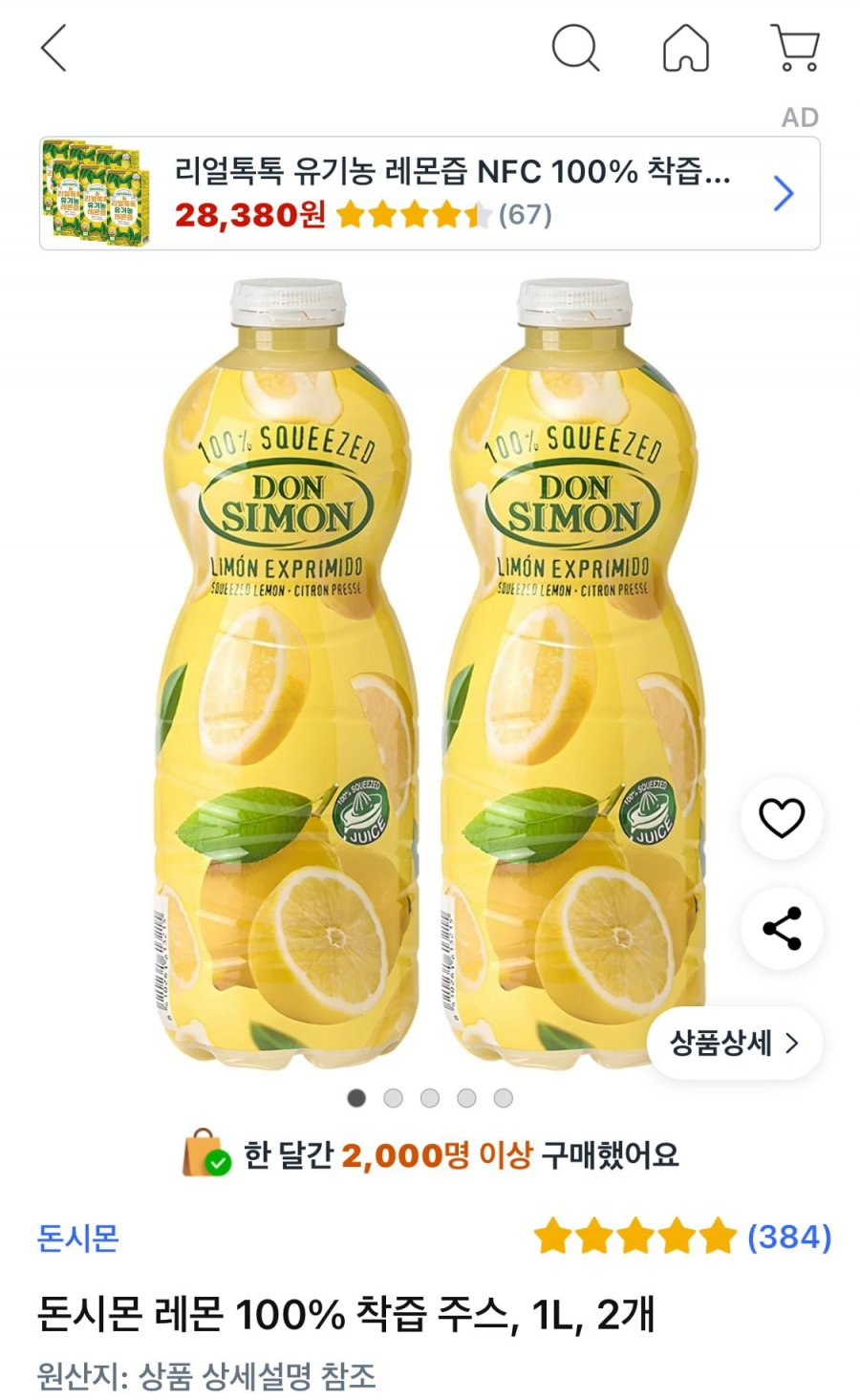Share this product
This screenshot has height=1400, width=860.
click(781, 929)
